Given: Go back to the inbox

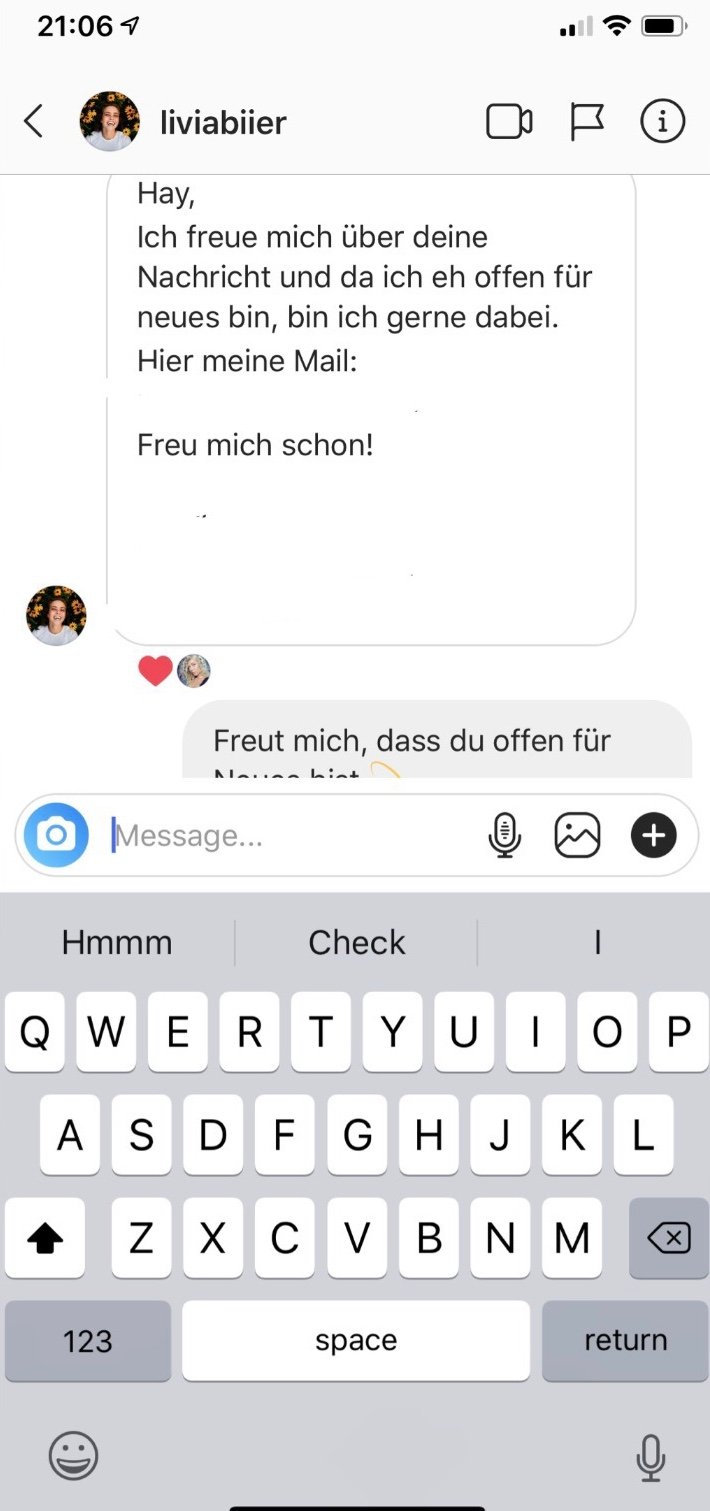Looking at the screenshot, I should click(x=34, y=122).
